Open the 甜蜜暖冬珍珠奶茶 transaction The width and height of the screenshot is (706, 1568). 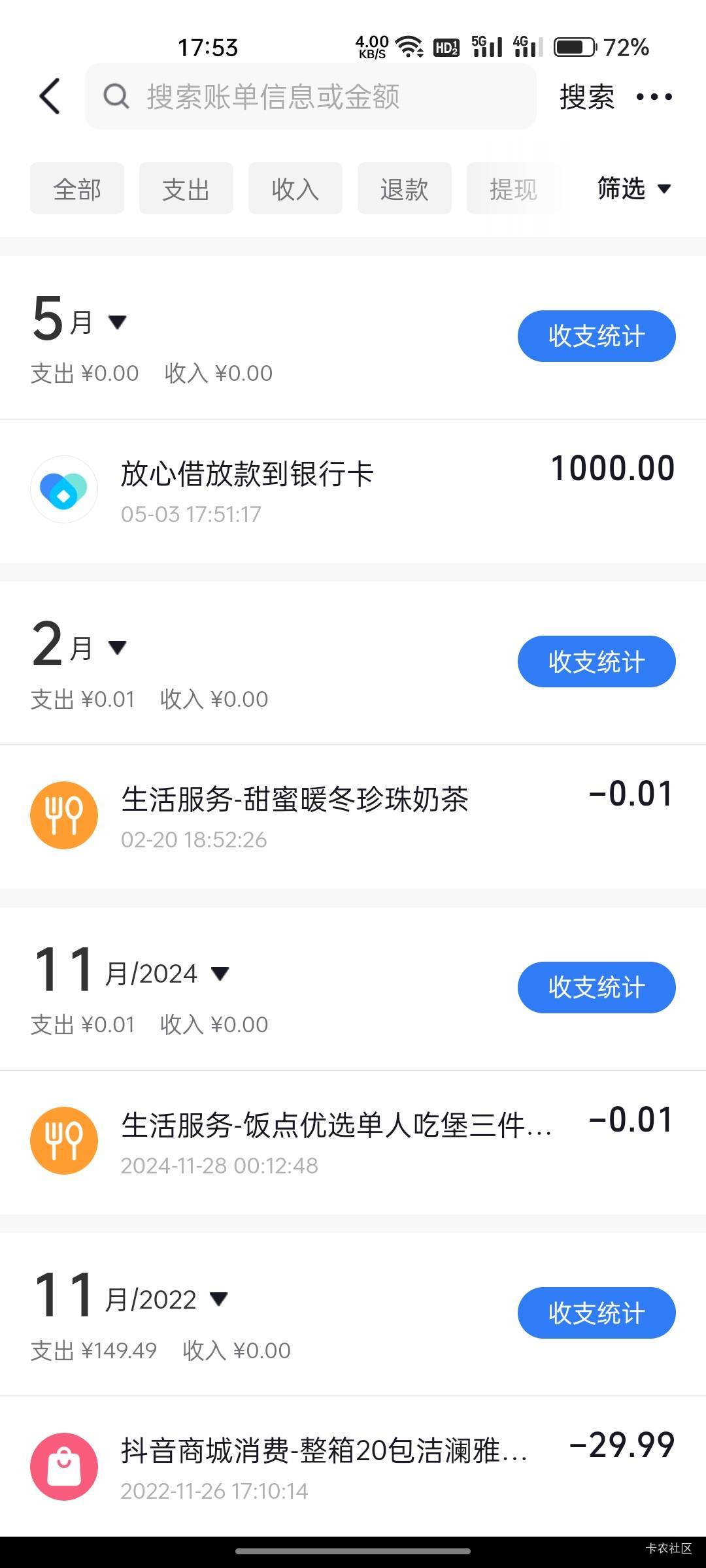(353, 816)
